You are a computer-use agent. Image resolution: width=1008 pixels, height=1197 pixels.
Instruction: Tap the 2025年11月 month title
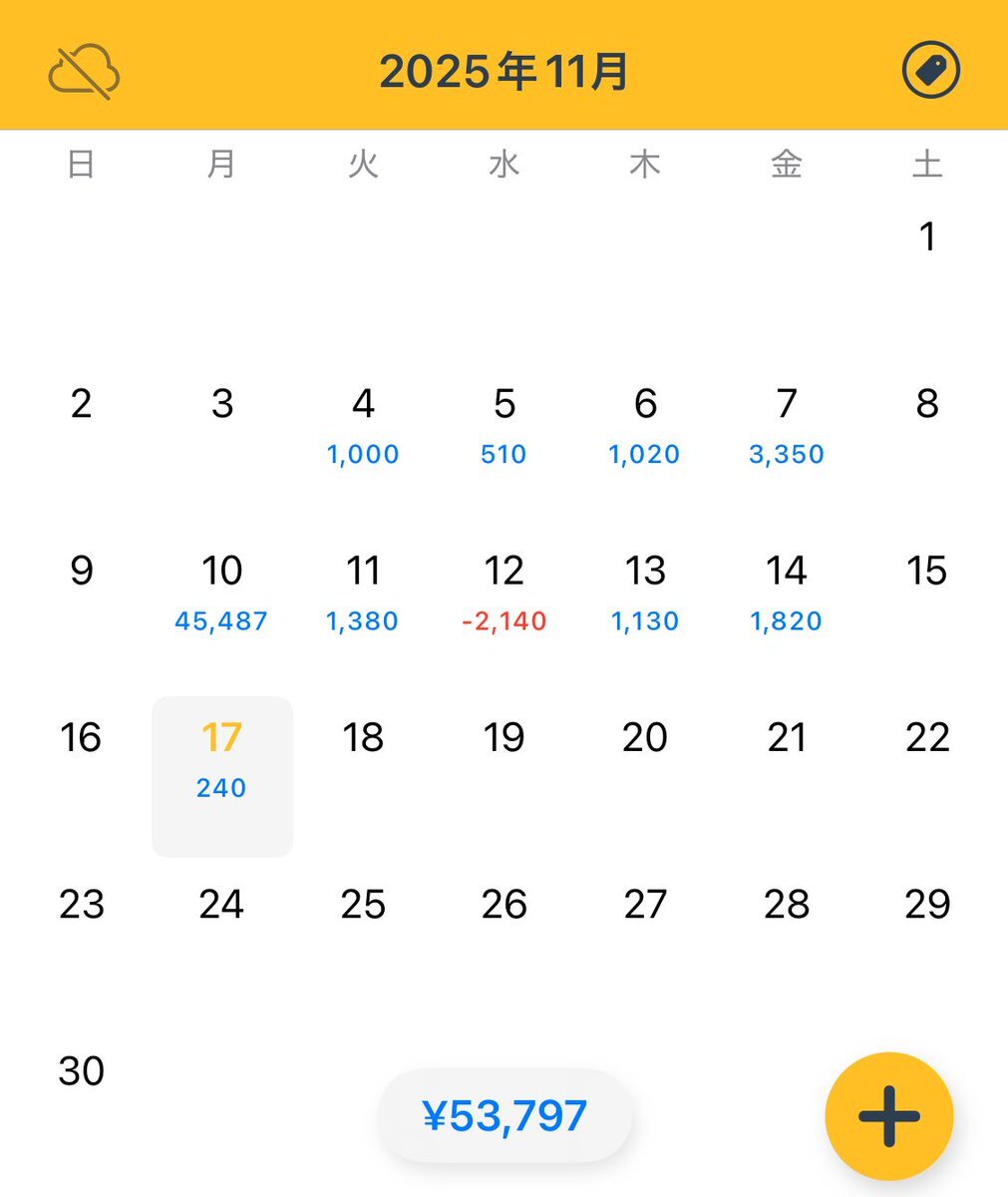pos(504,72)
